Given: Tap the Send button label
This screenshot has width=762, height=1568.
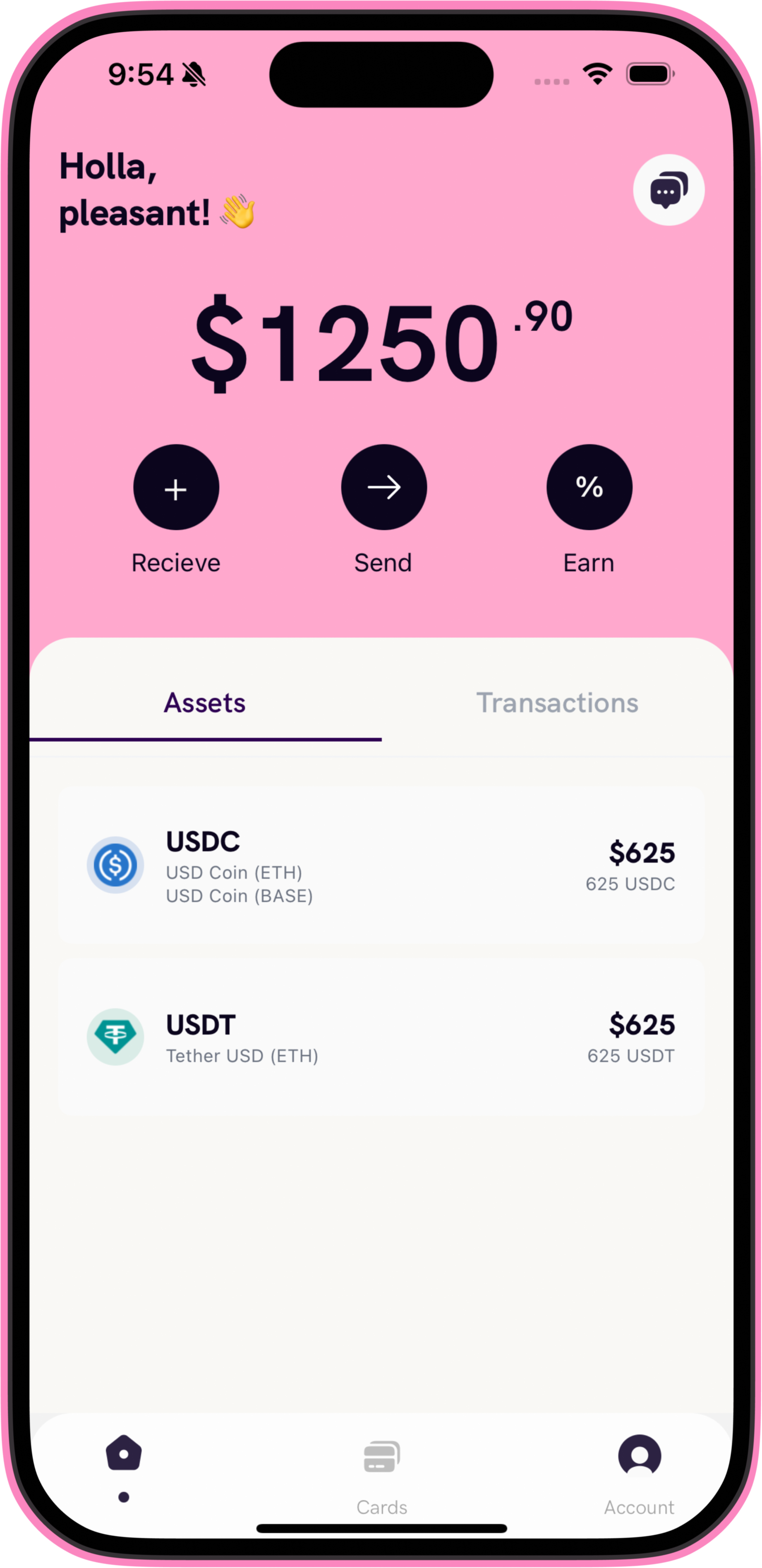Looking at the screenshot, I should coord(383,562).
